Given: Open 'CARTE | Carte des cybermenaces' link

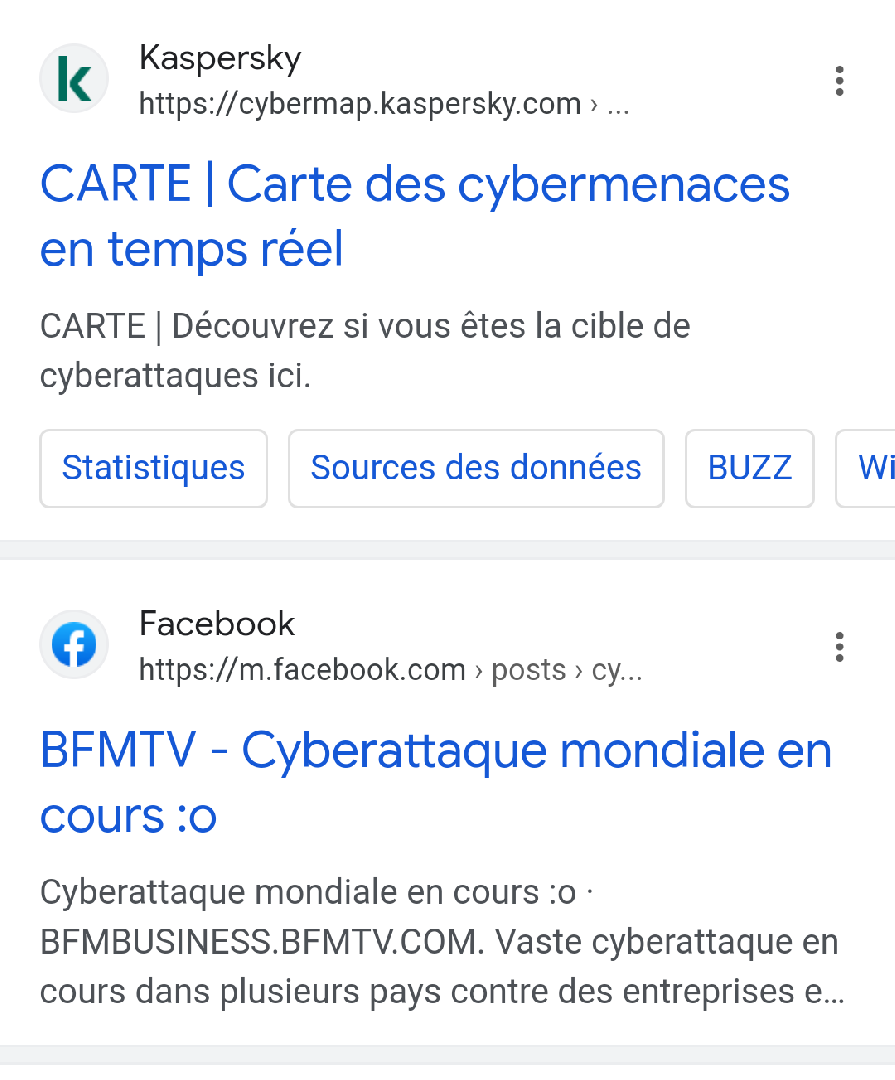Looking at the screenshot, I should (x=414, y=217).
